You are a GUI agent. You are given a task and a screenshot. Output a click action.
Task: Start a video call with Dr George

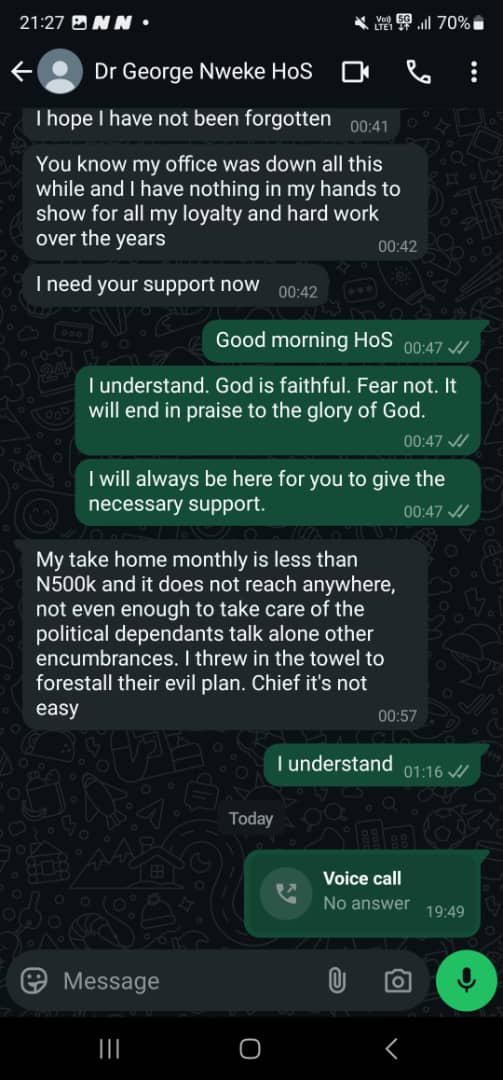[x=356, y=72]
